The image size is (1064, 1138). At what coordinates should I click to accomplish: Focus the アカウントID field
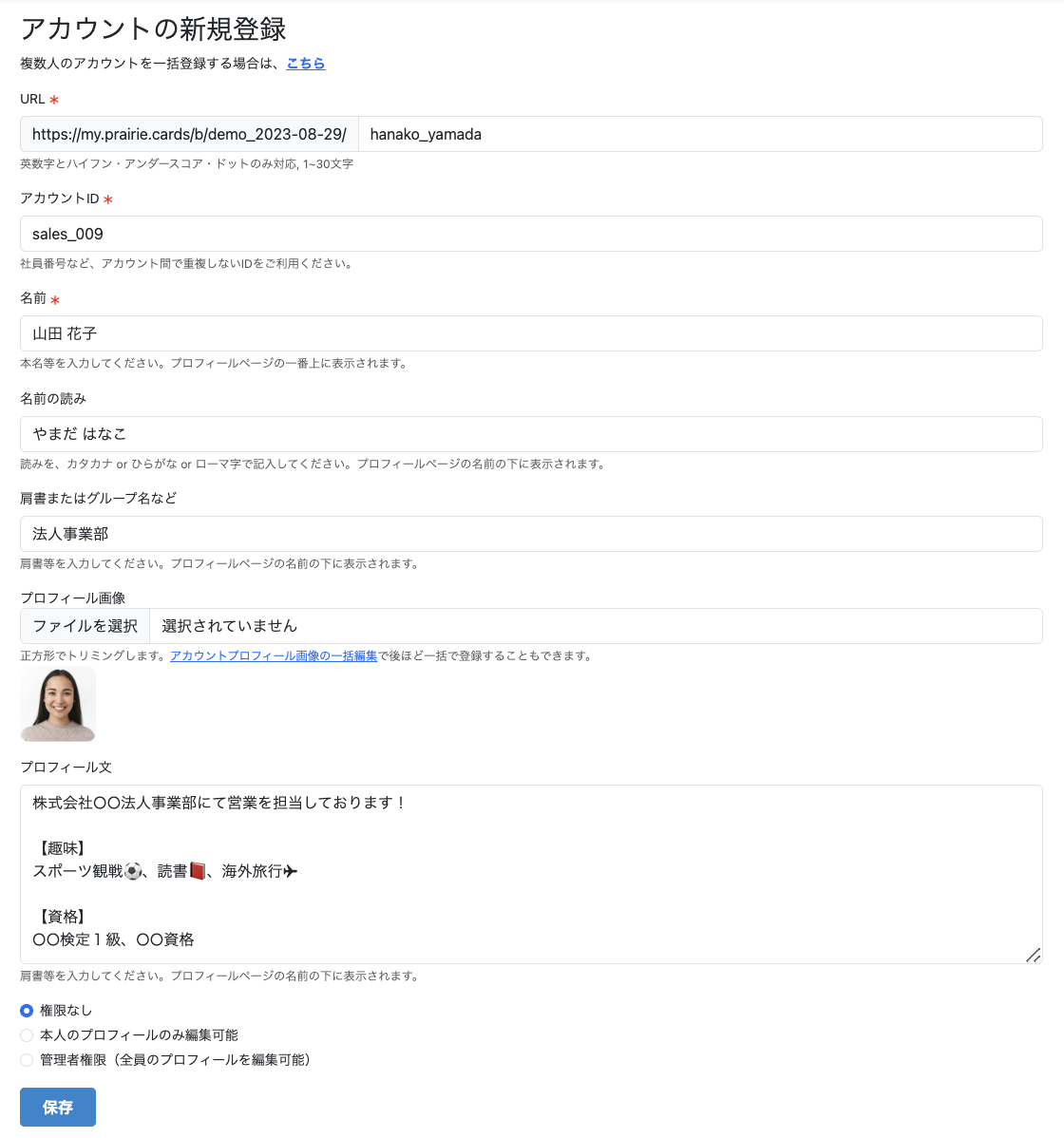click(x=531, y=234)
